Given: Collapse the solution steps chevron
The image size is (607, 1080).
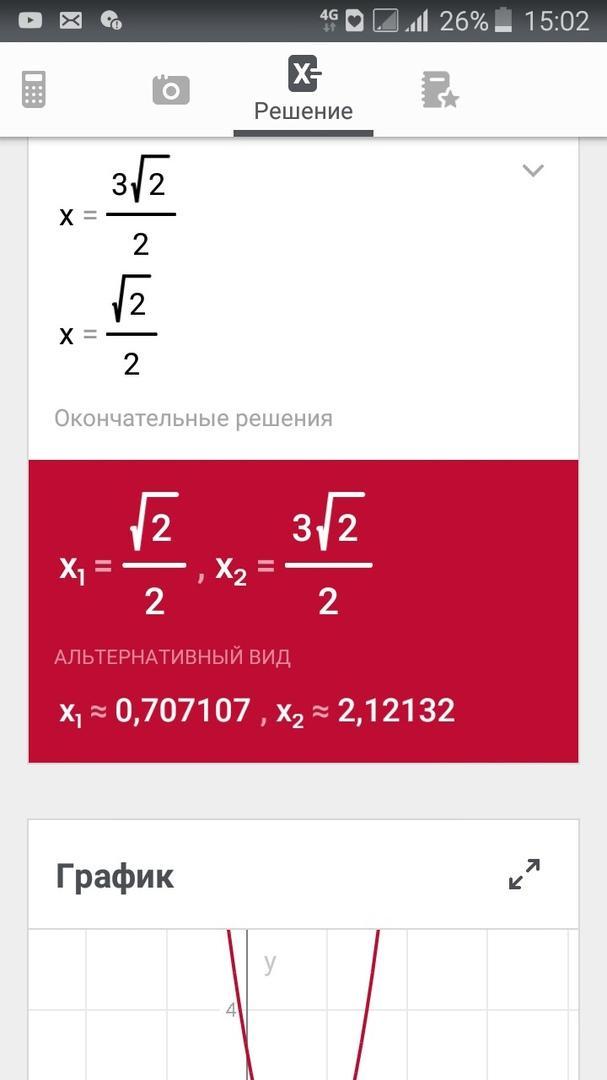Looking at the screenshot, I should click(x=533, y=170).
